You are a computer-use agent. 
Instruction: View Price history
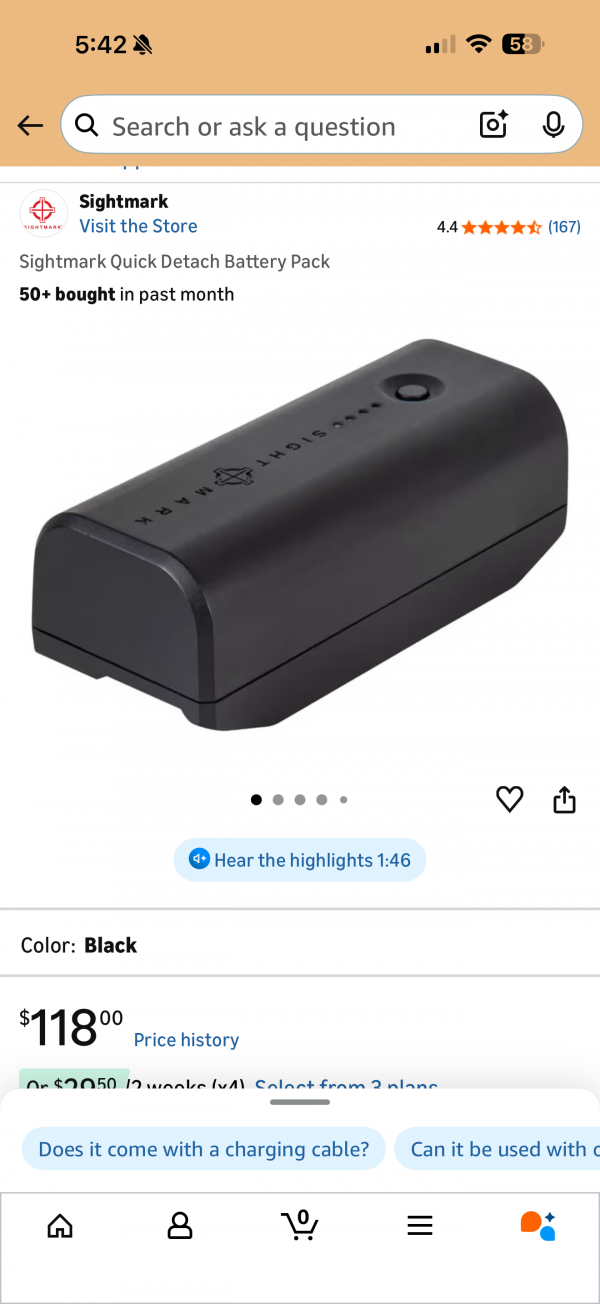tap(186, 1040)
